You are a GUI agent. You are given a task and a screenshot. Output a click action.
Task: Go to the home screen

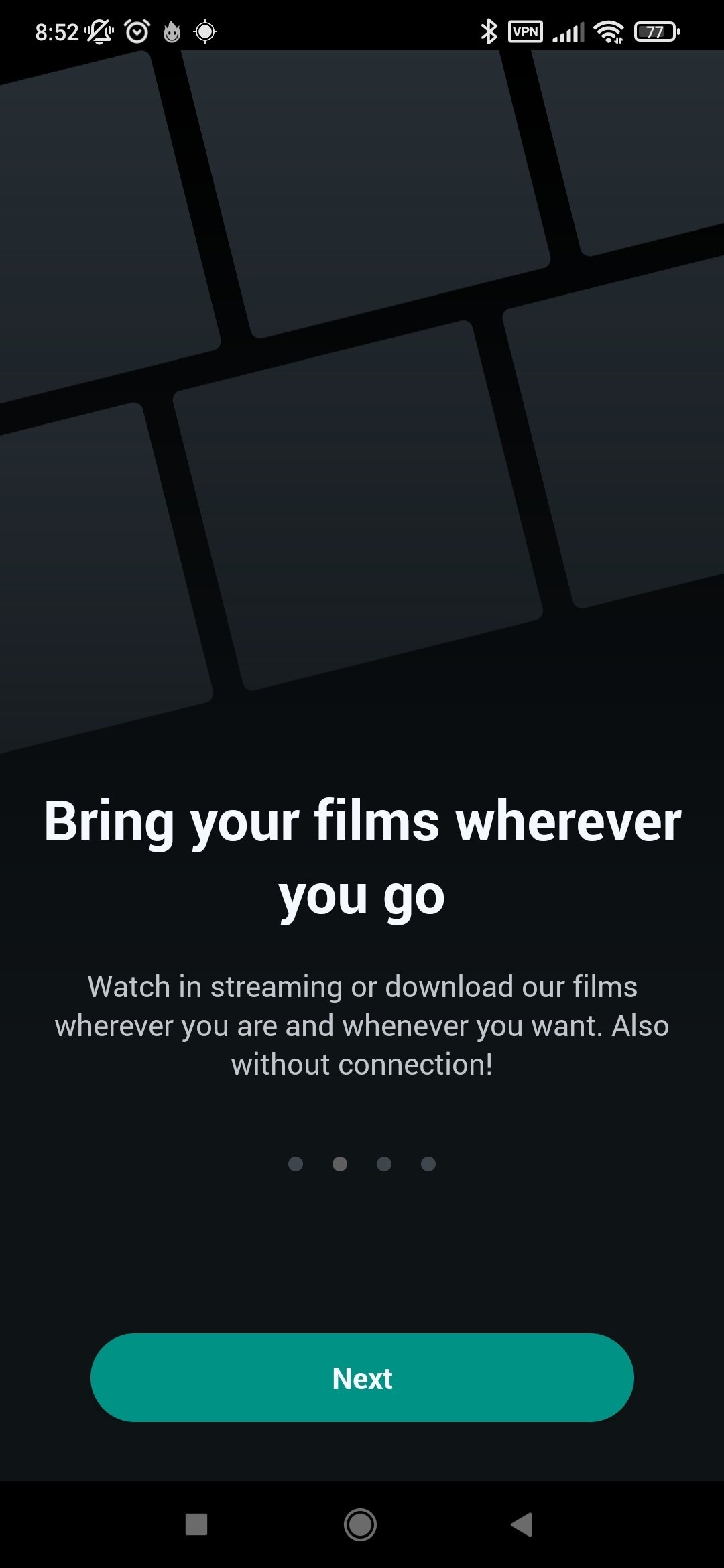click(361, 1524)
